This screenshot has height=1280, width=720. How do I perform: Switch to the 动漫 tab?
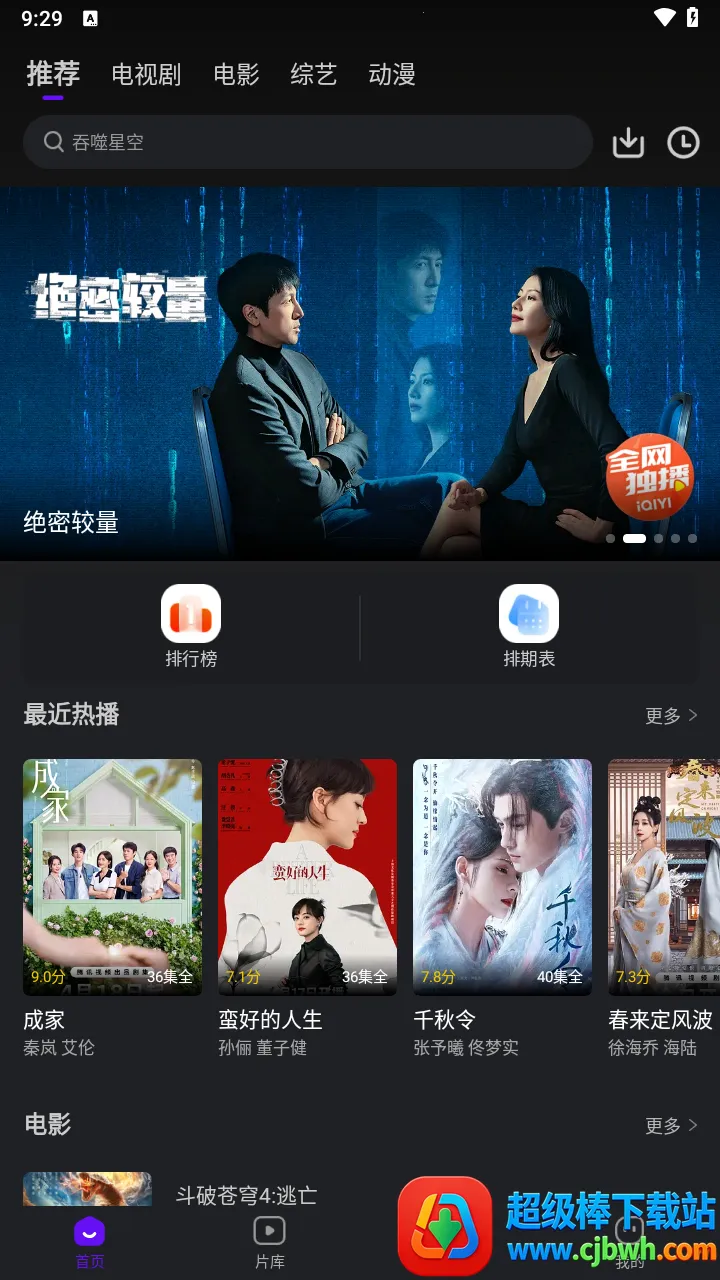pos(392,74)
